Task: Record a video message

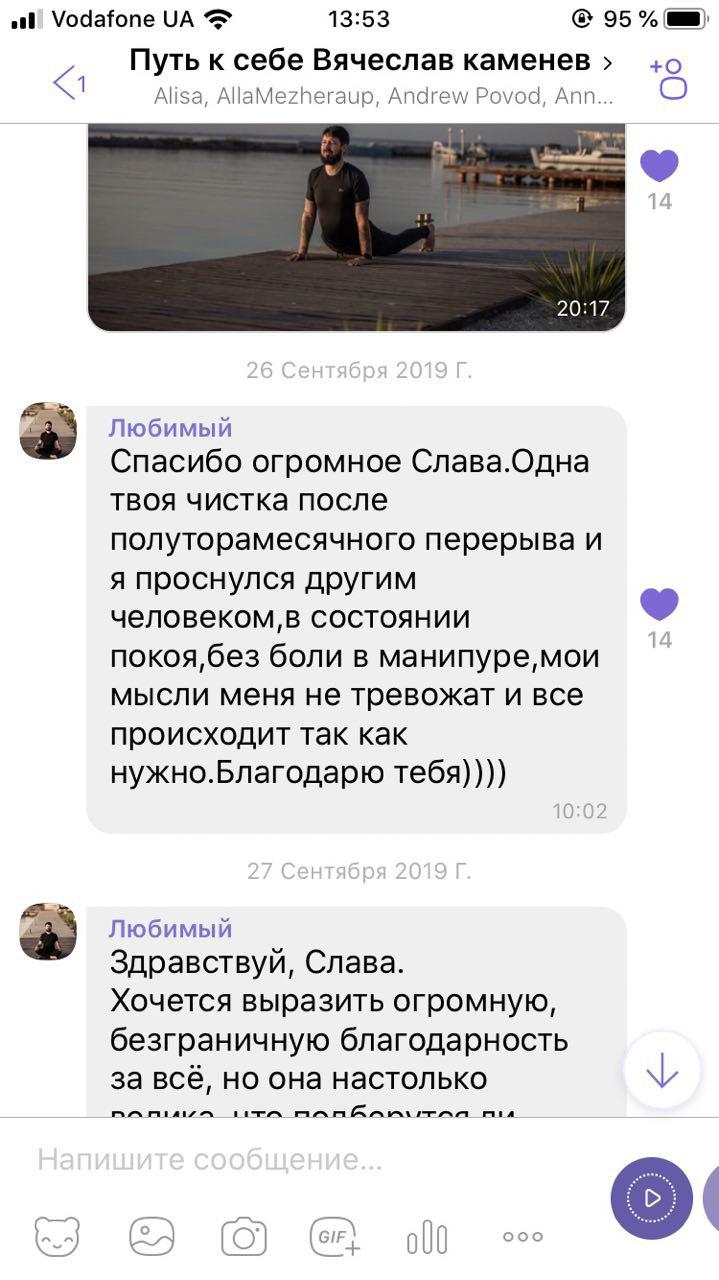Action: [651, 1198]
